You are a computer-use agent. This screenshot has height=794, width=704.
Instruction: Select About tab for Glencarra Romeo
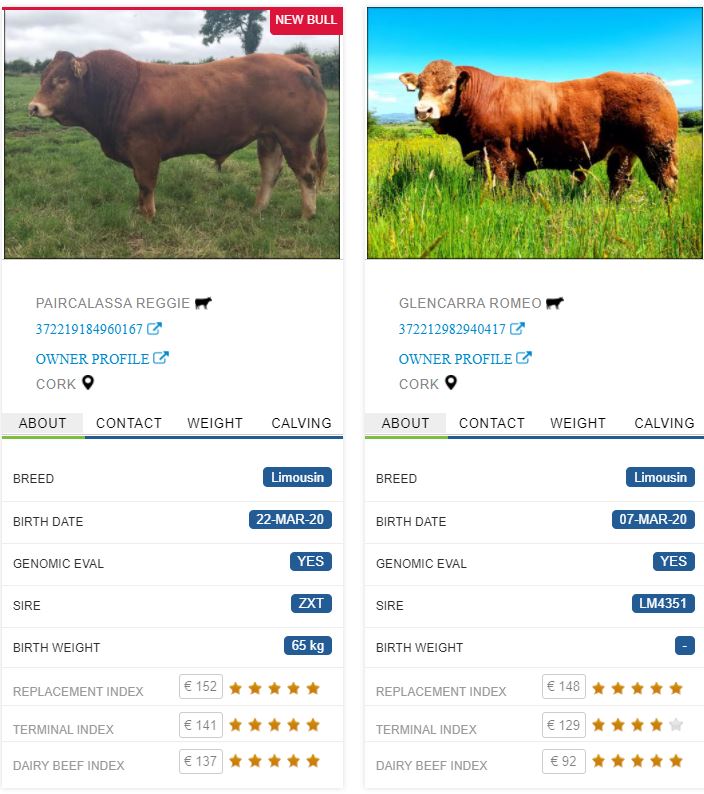[405, 423]
